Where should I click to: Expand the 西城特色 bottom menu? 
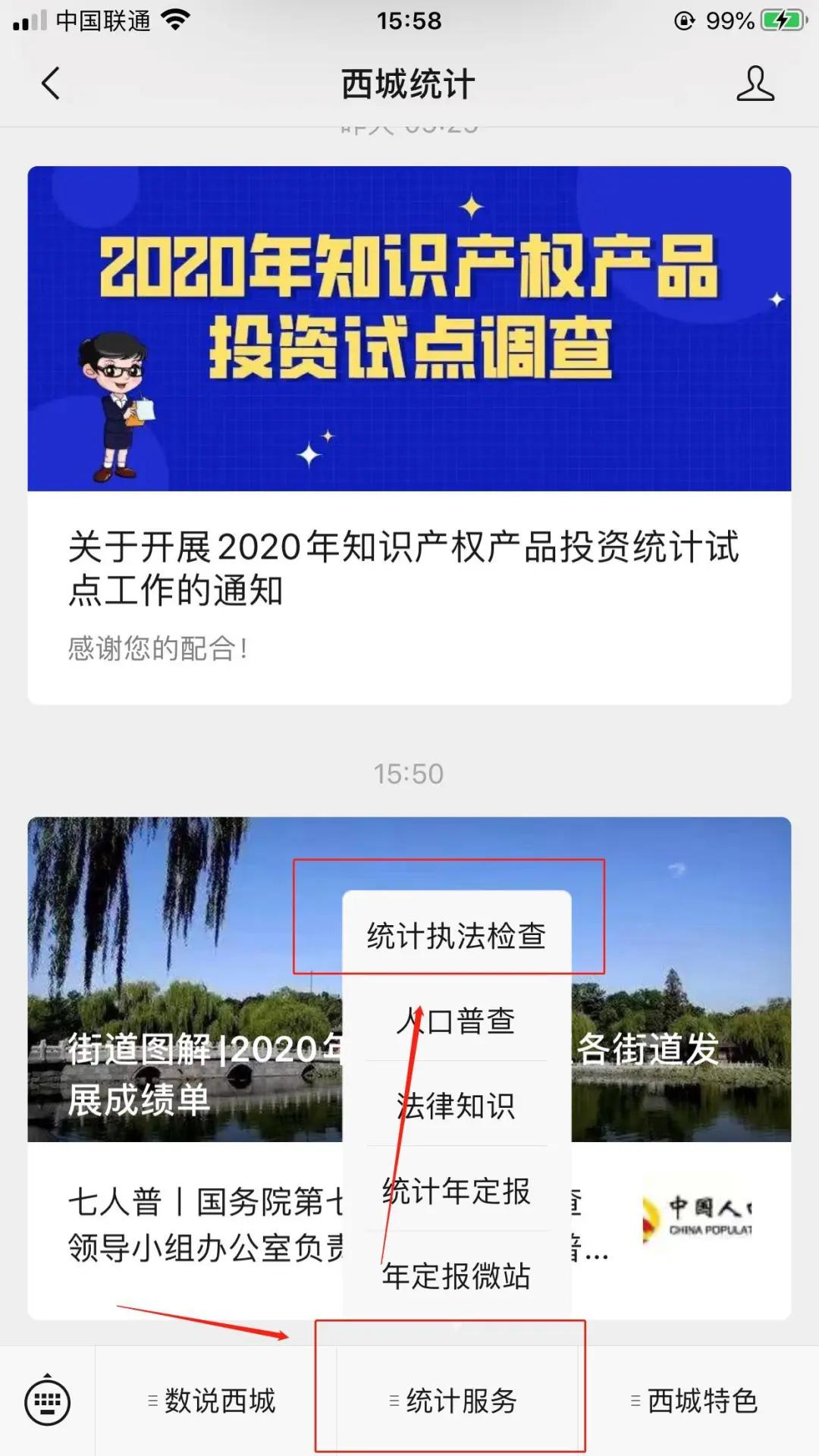(x=694, y=1401)
